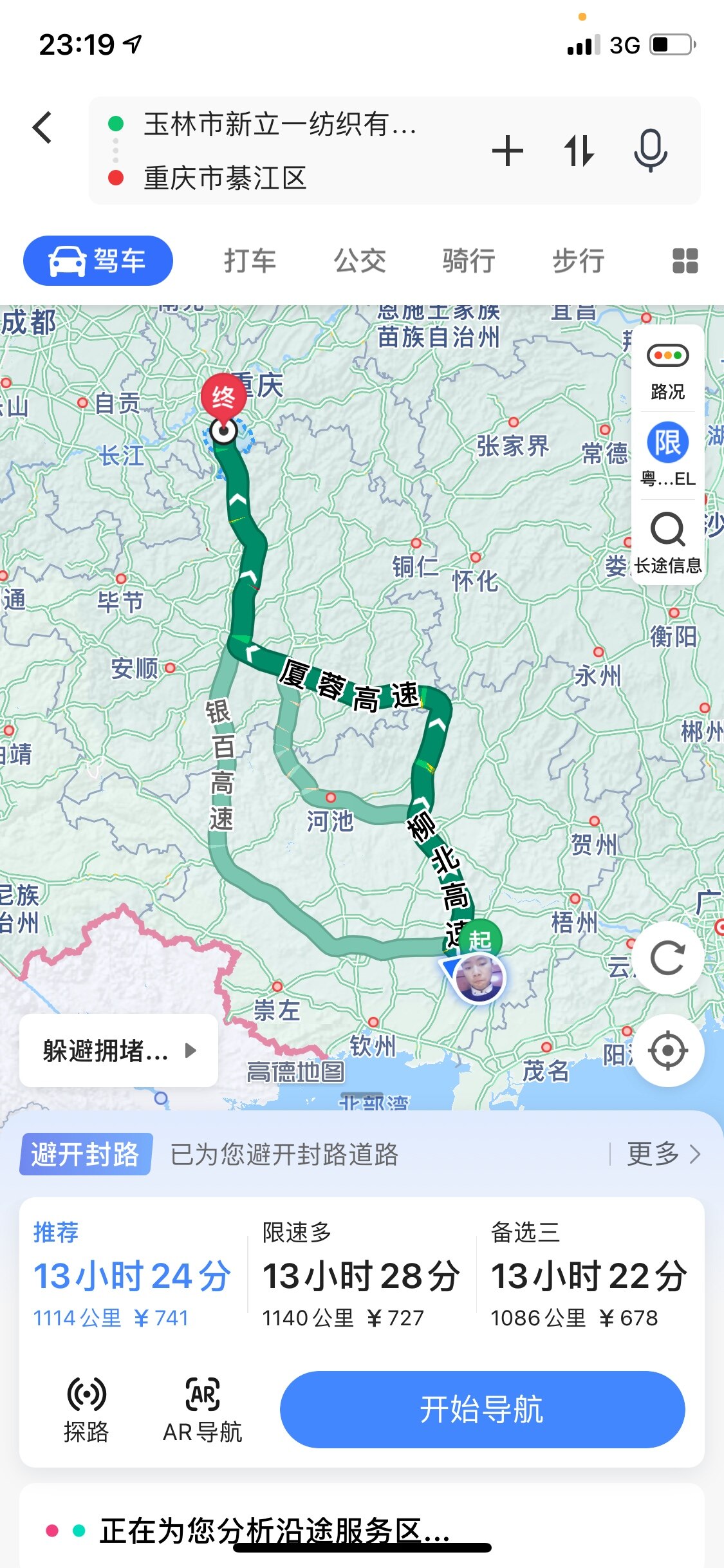Open voice input microphone
This screenshot has height=1568, width=724.
[650, 151]
